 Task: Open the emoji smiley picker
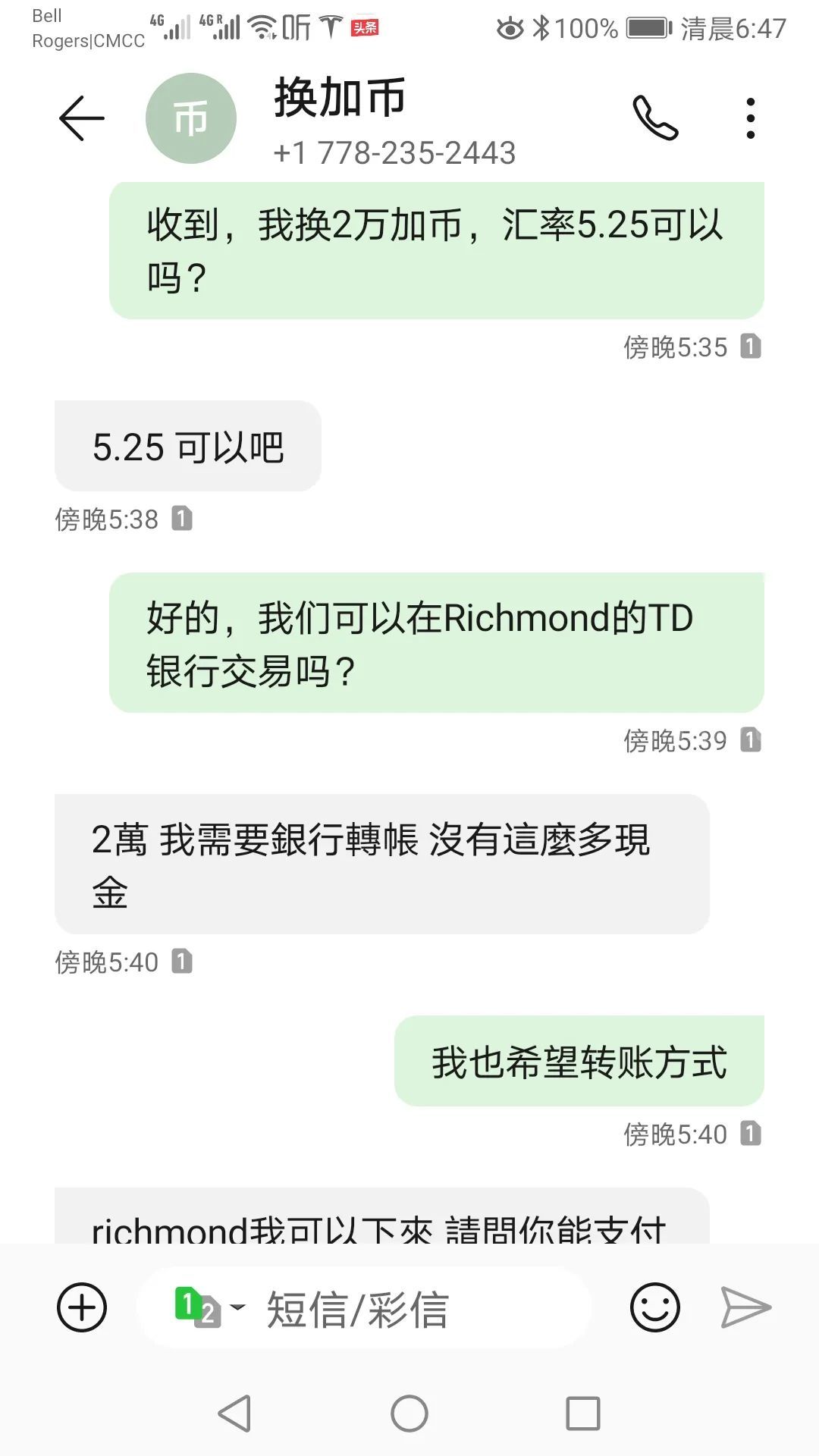[657, 1306]
